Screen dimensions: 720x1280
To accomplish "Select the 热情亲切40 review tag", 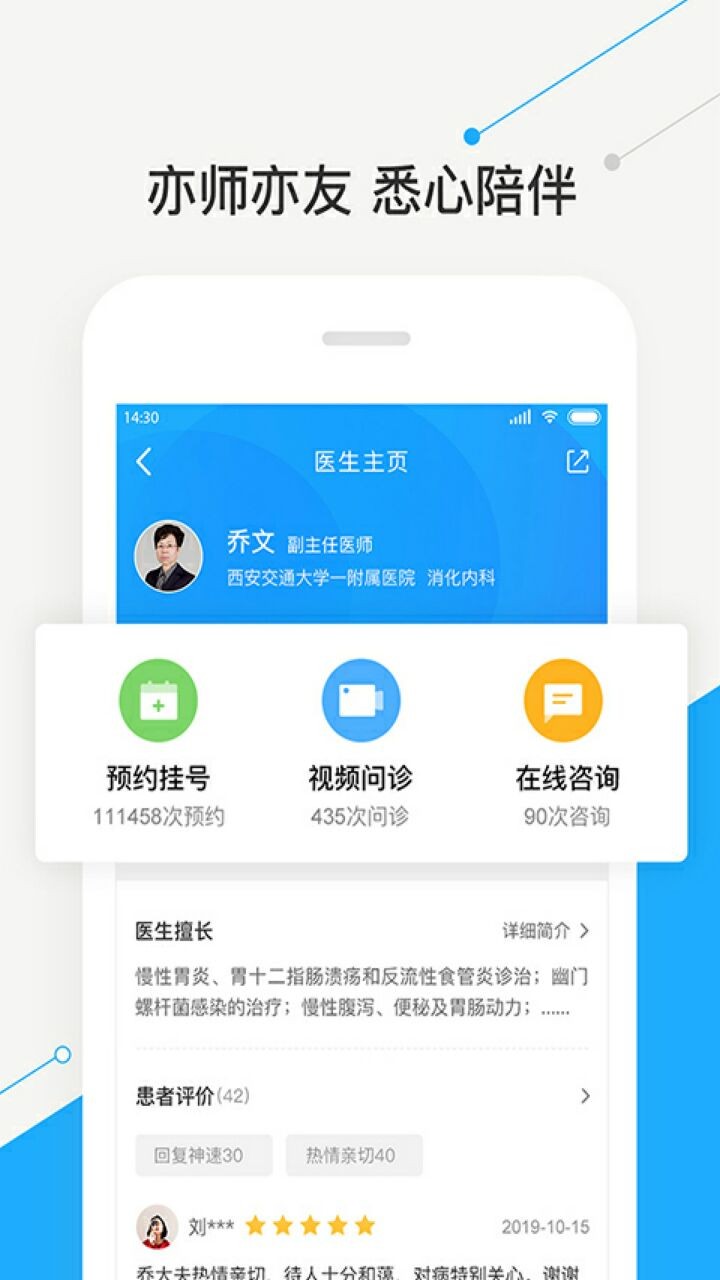I will (x=352, y=1155).
